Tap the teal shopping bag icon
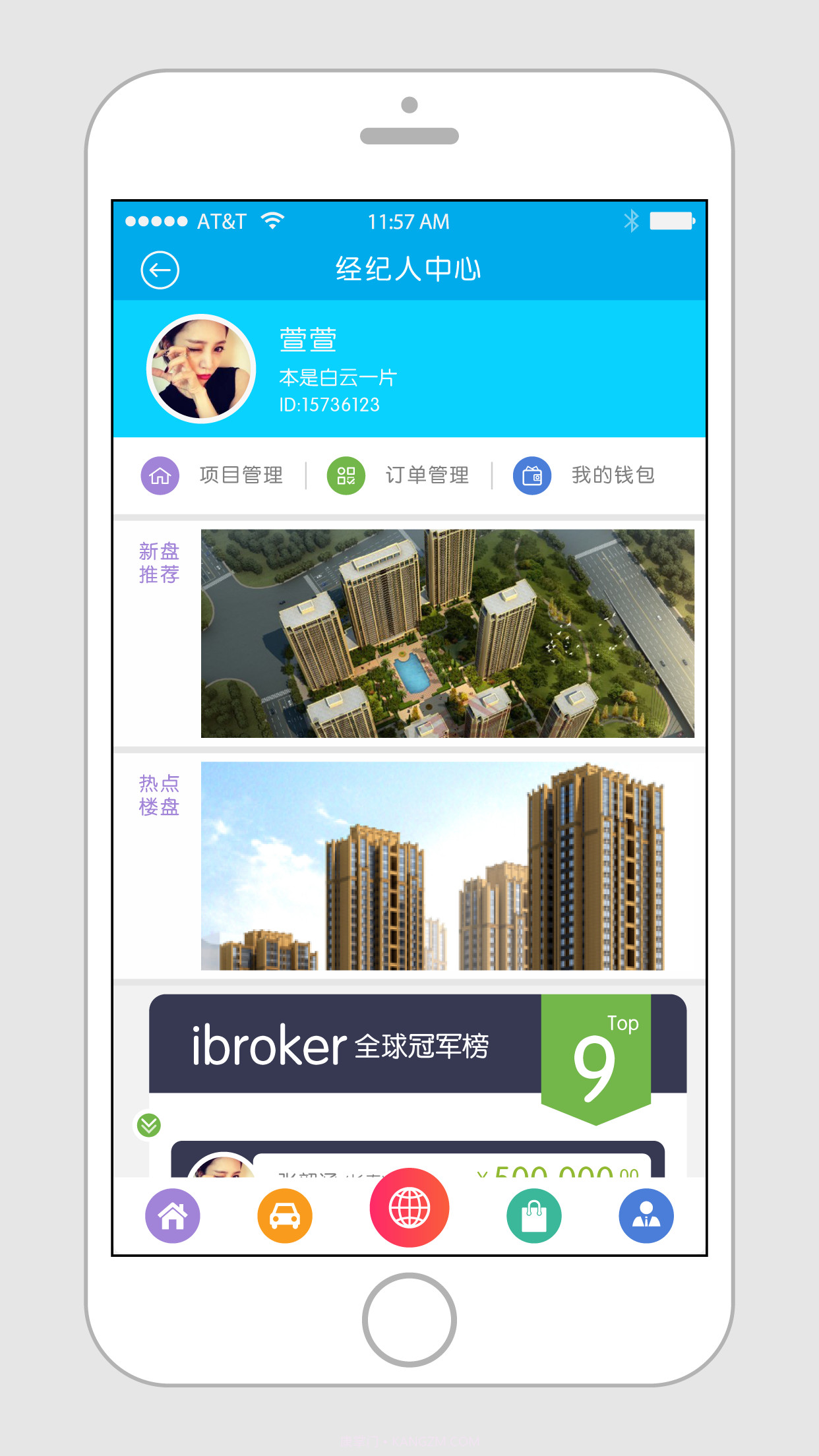Viewport: 819px width, 1456px height. click(534, 1217)
